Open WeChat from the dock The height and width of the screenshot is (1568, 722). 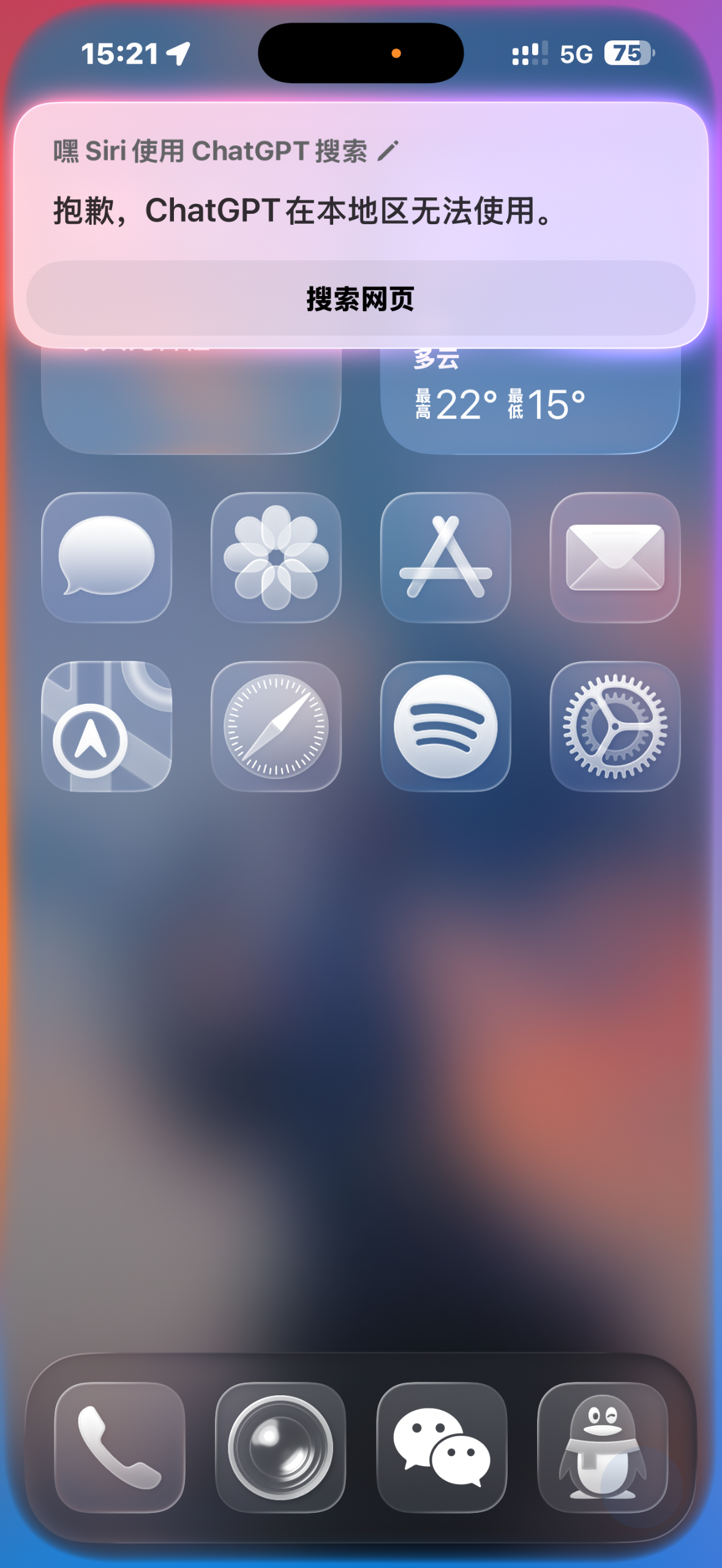[442, 1447]
